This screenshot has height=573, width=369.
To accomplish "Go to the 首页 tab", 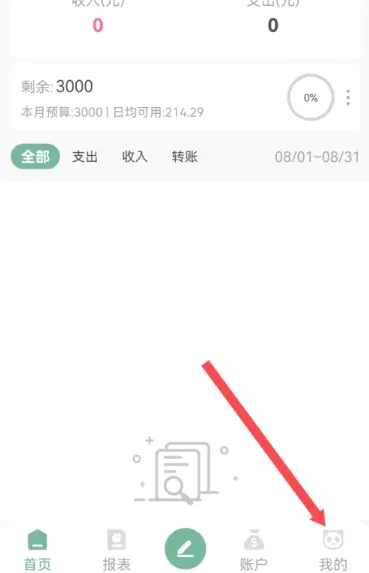I will pos(37,550).
